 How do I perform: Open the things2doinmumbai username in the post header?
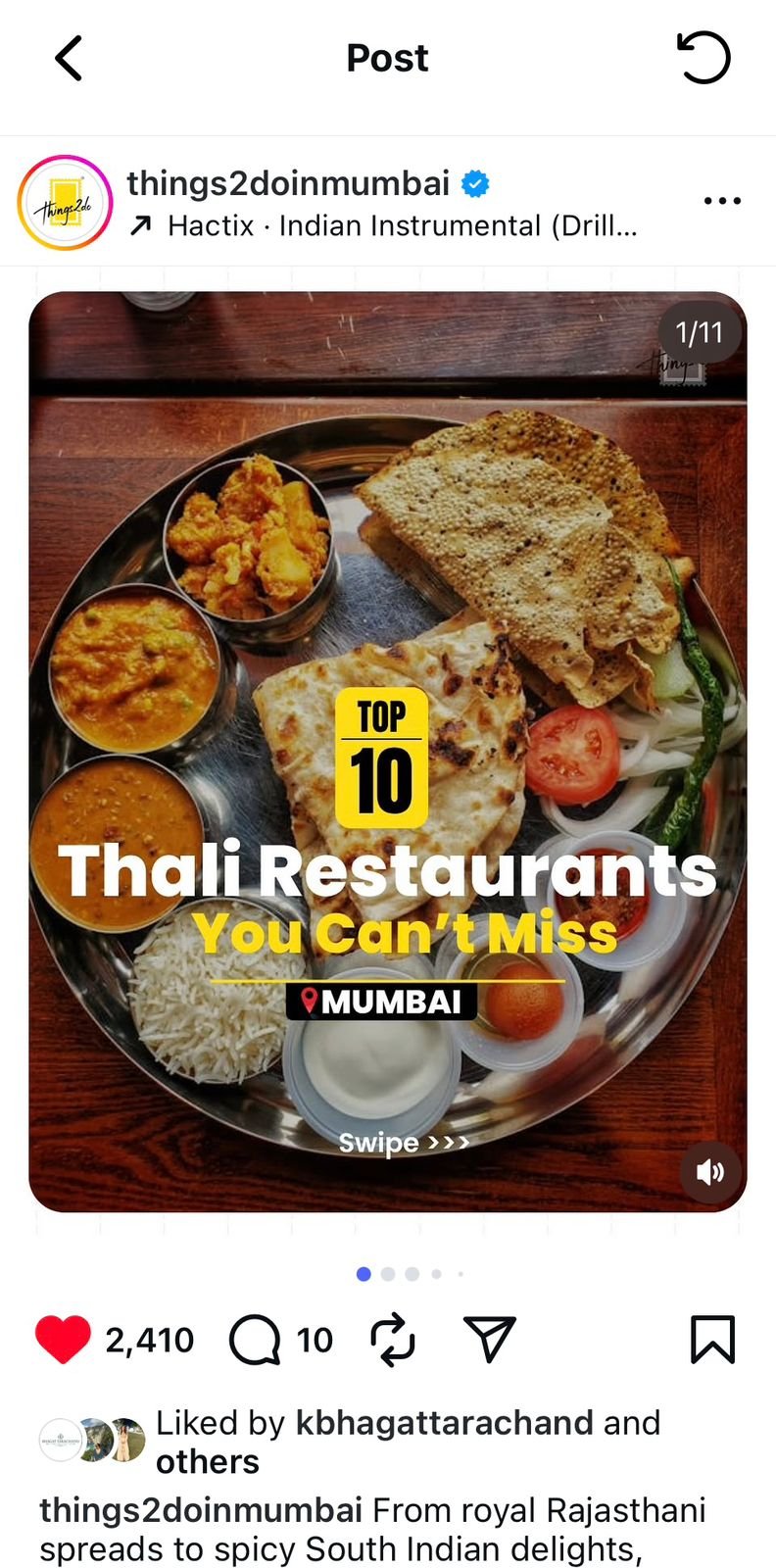288,183
